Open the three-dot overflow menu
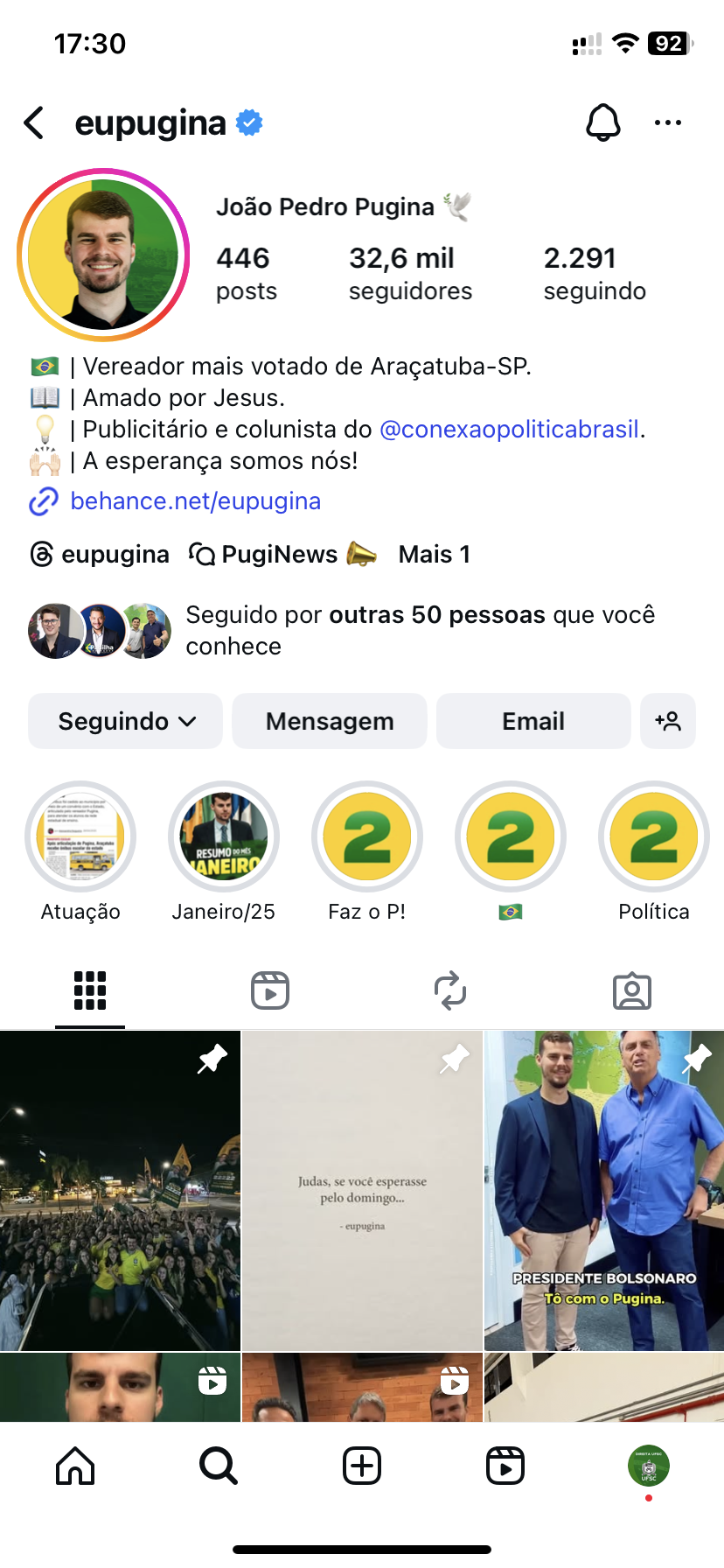The height and width of the screenshot is (1568, 724). click(668, 123)
